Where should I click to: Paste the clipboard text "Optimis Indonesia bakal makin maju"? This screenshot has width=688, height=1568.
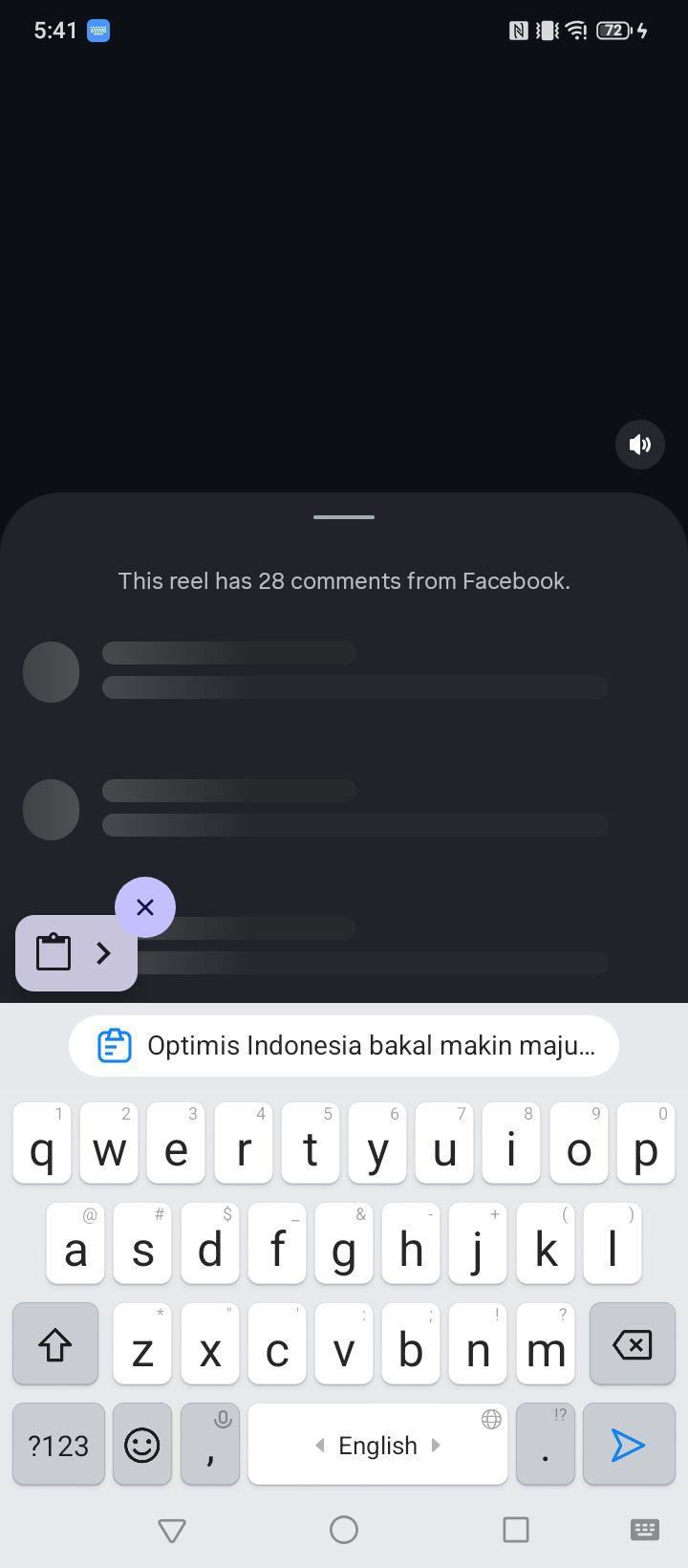[x=344, y=1045]
